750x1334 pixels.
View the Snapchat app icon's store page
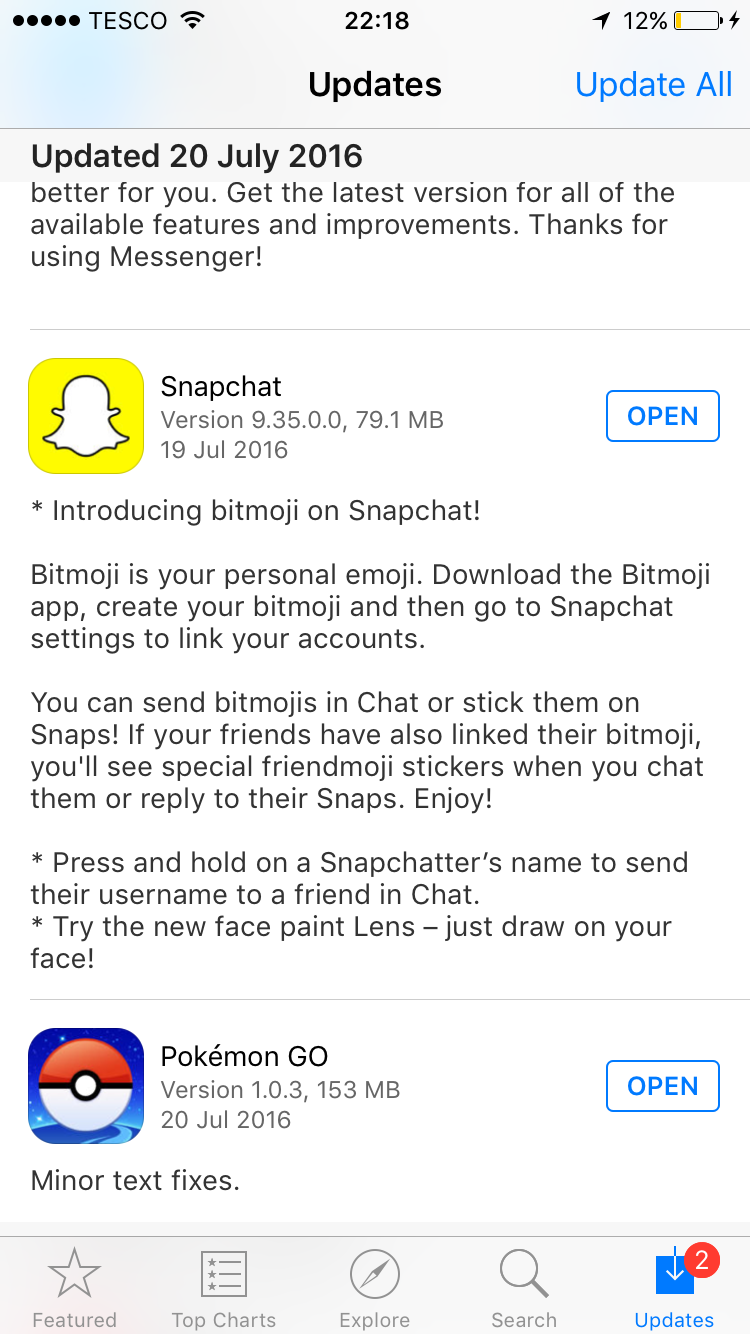point(86,416)
